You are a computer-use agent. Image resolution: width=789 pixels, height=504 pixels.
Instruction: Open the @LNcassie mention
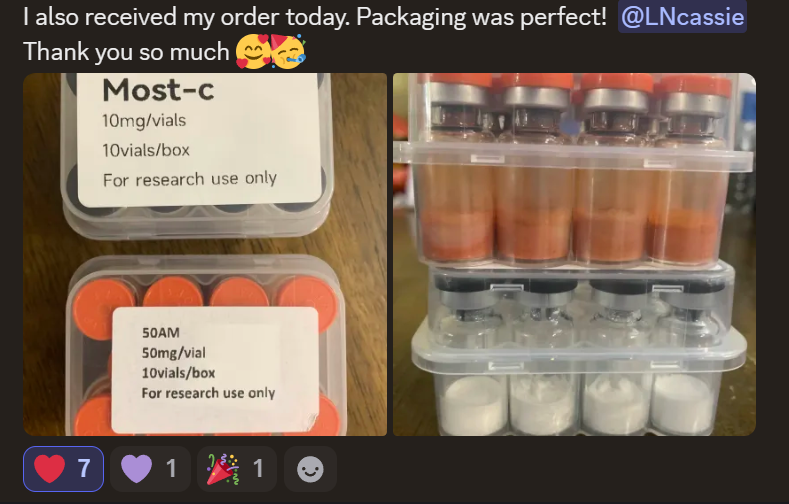tap(682, 17)
